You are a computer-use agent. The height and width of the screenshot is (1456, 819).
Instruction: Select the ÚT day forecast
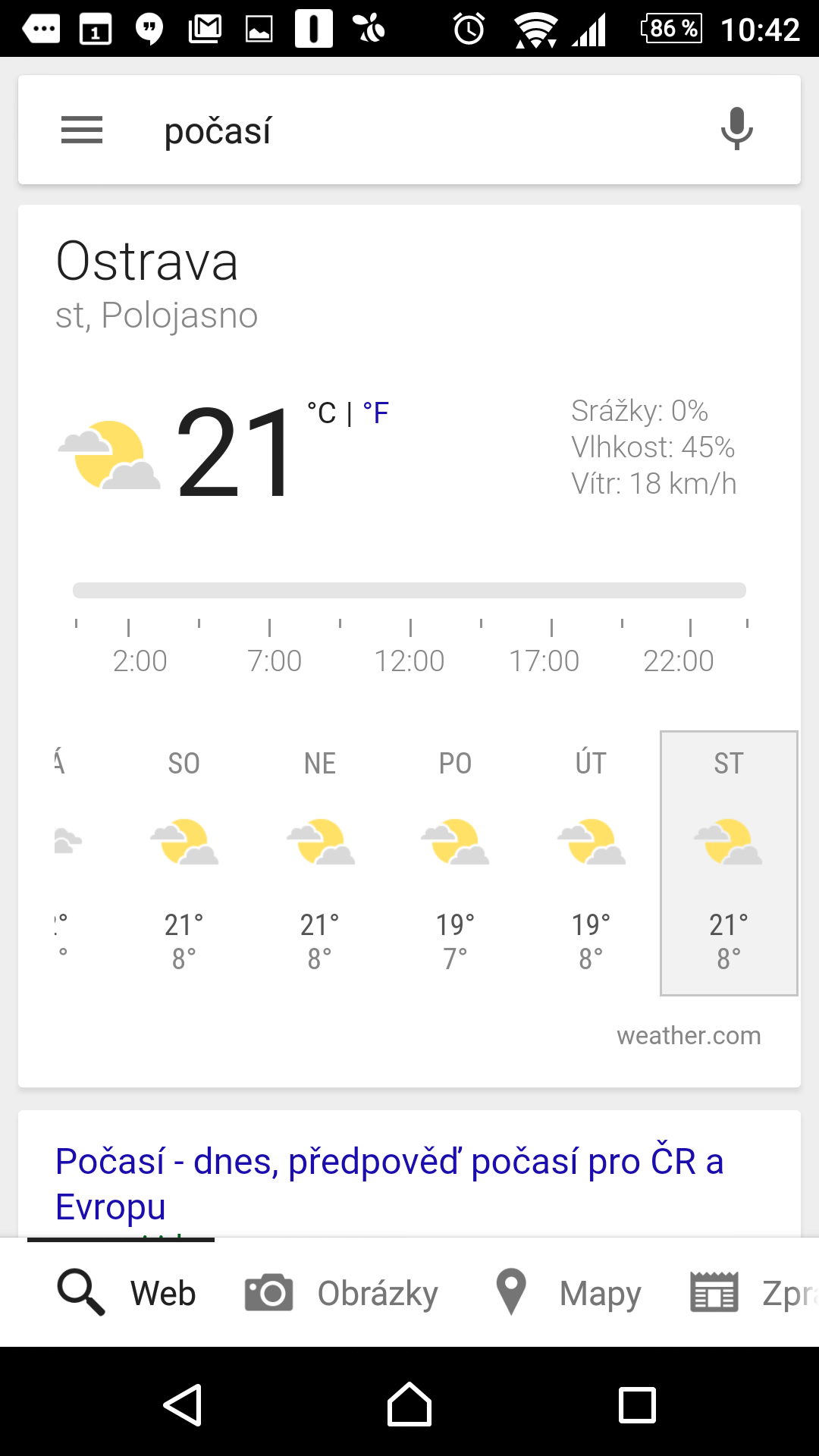(x=591, y=863)
